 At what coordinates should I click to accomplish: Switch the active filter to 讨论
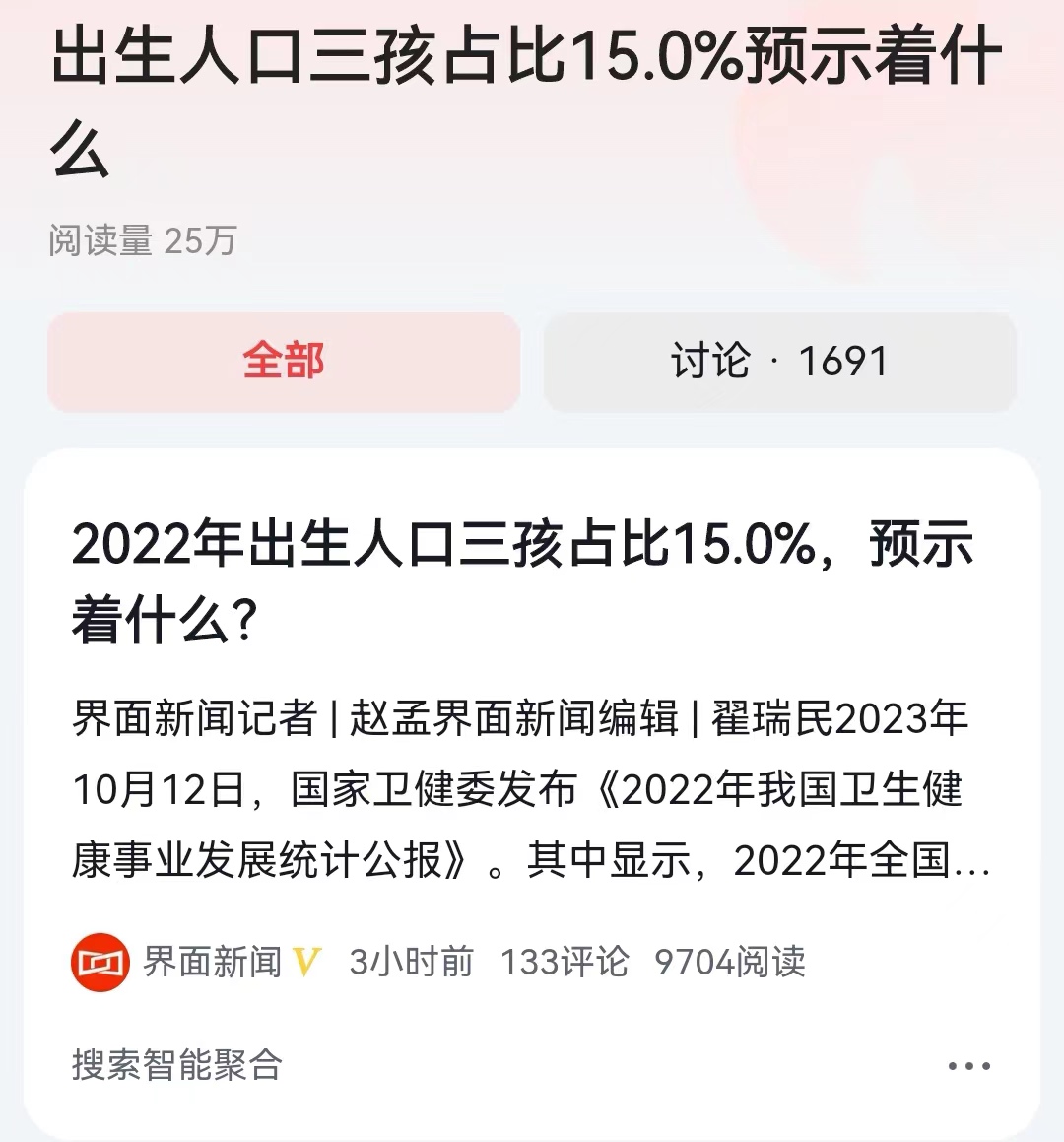click(x=779, y=363)
